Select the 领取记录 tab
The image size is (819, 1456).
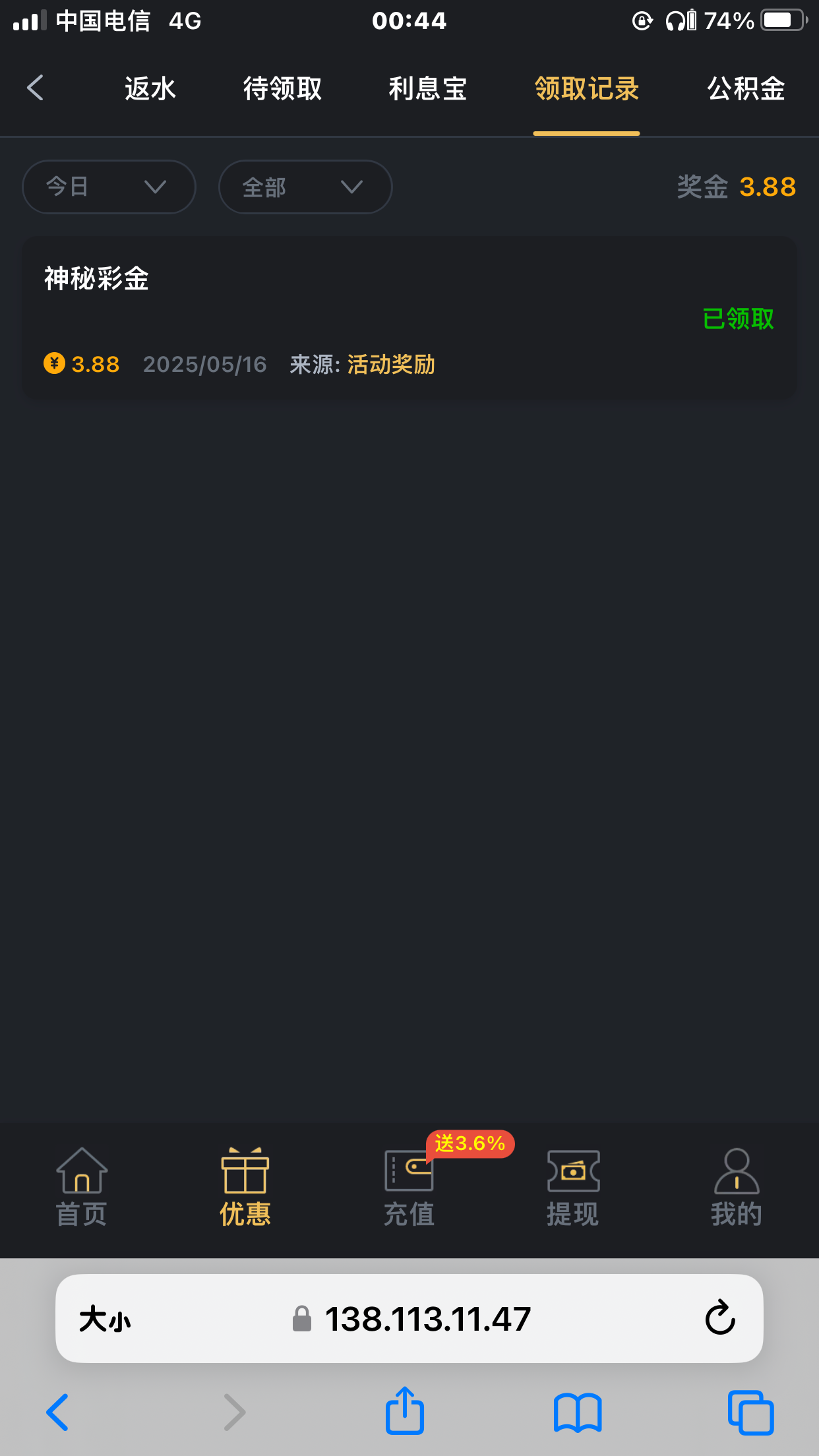click(x=586, y=89)
